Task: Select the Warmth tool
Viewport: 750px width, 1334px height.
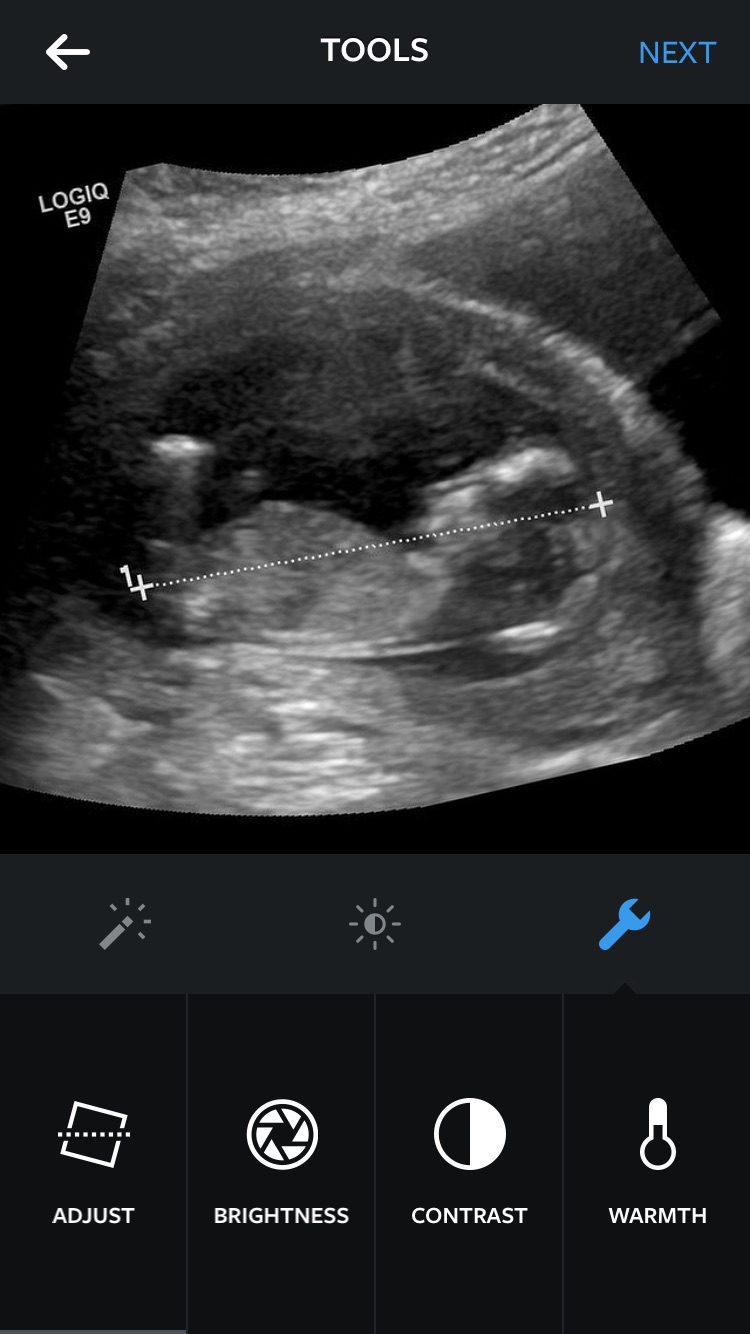Action: click(657, 1162)
